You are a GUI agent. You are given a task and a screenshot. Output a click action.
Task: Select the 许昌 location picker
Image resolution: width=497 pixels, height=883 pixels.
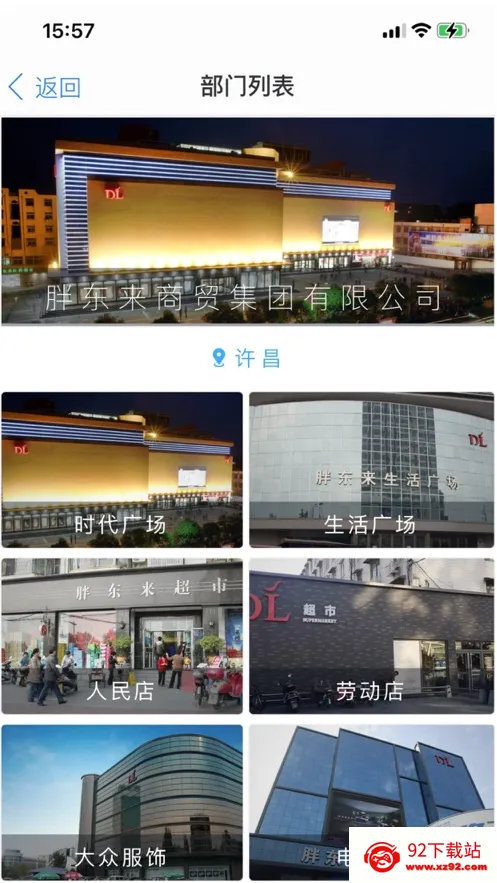pyautogui.click(x=247, y=358)
